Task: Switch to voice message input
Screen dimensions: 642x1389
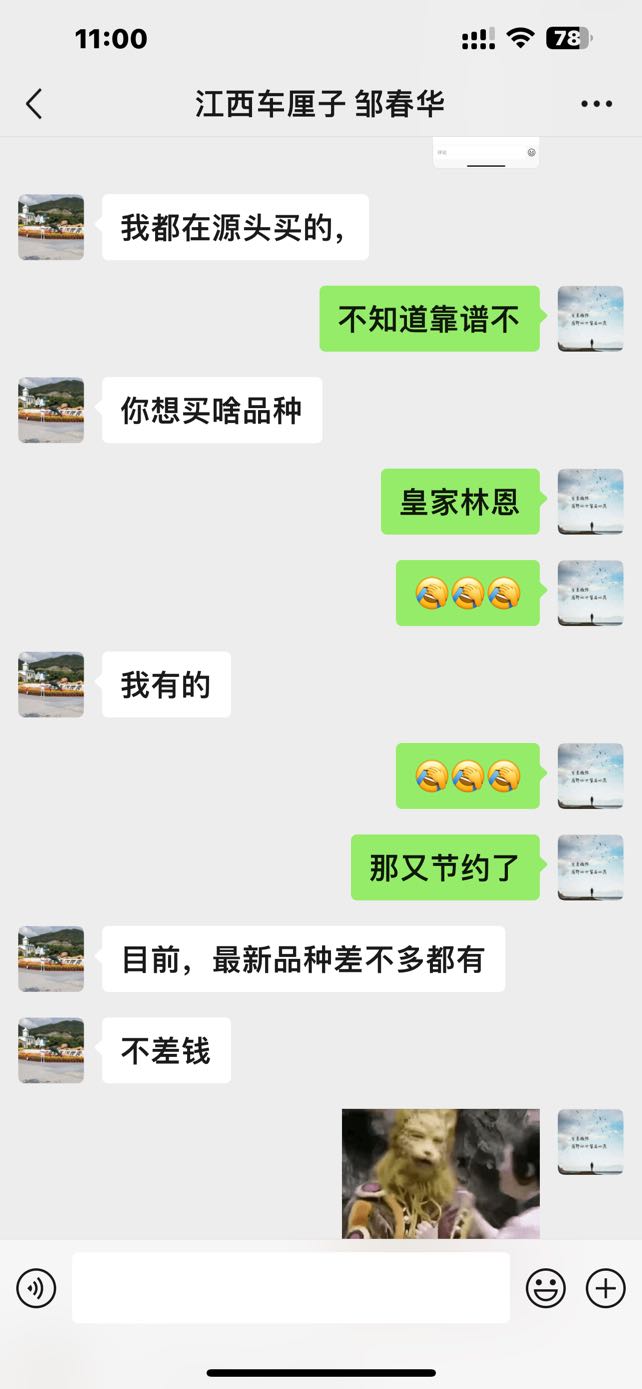Action: [37, 1288]
